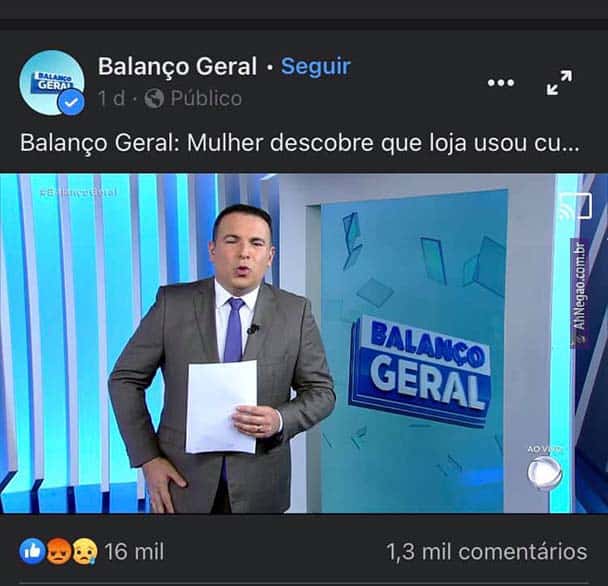Open the post's three-dot options menu

(x=500, y=83)
